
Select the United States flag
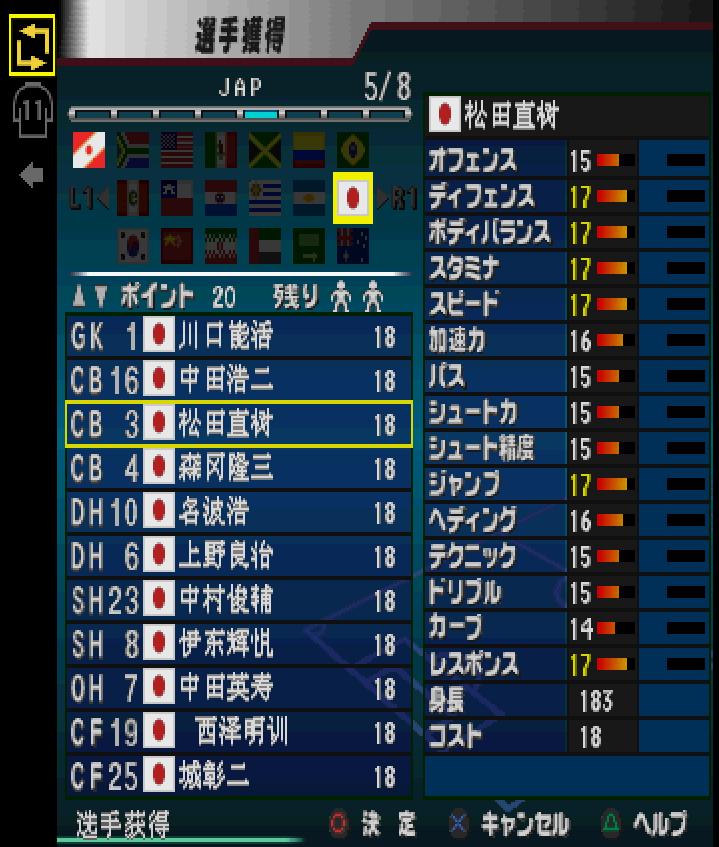pyautogui.click(x=177, y=151)
